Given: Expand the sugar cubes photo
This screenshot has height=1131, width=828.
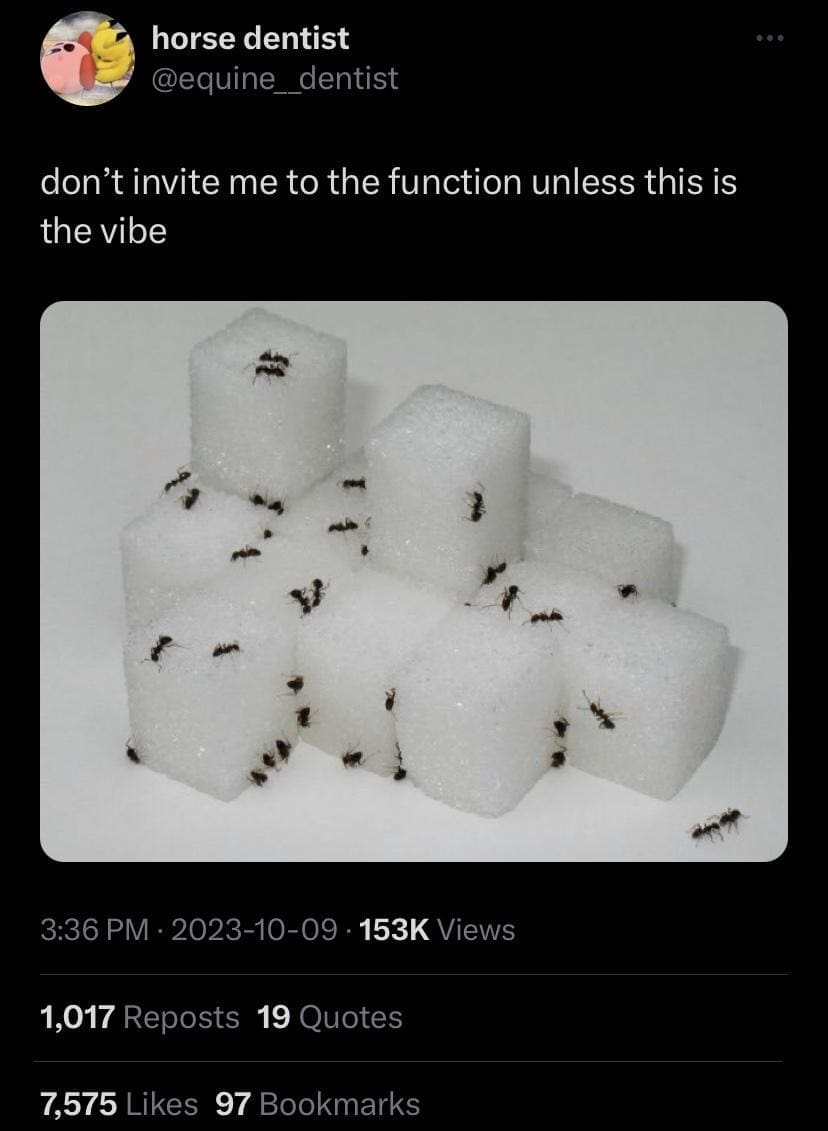Looking at the screenshot, I should click(x=413, y=580).
